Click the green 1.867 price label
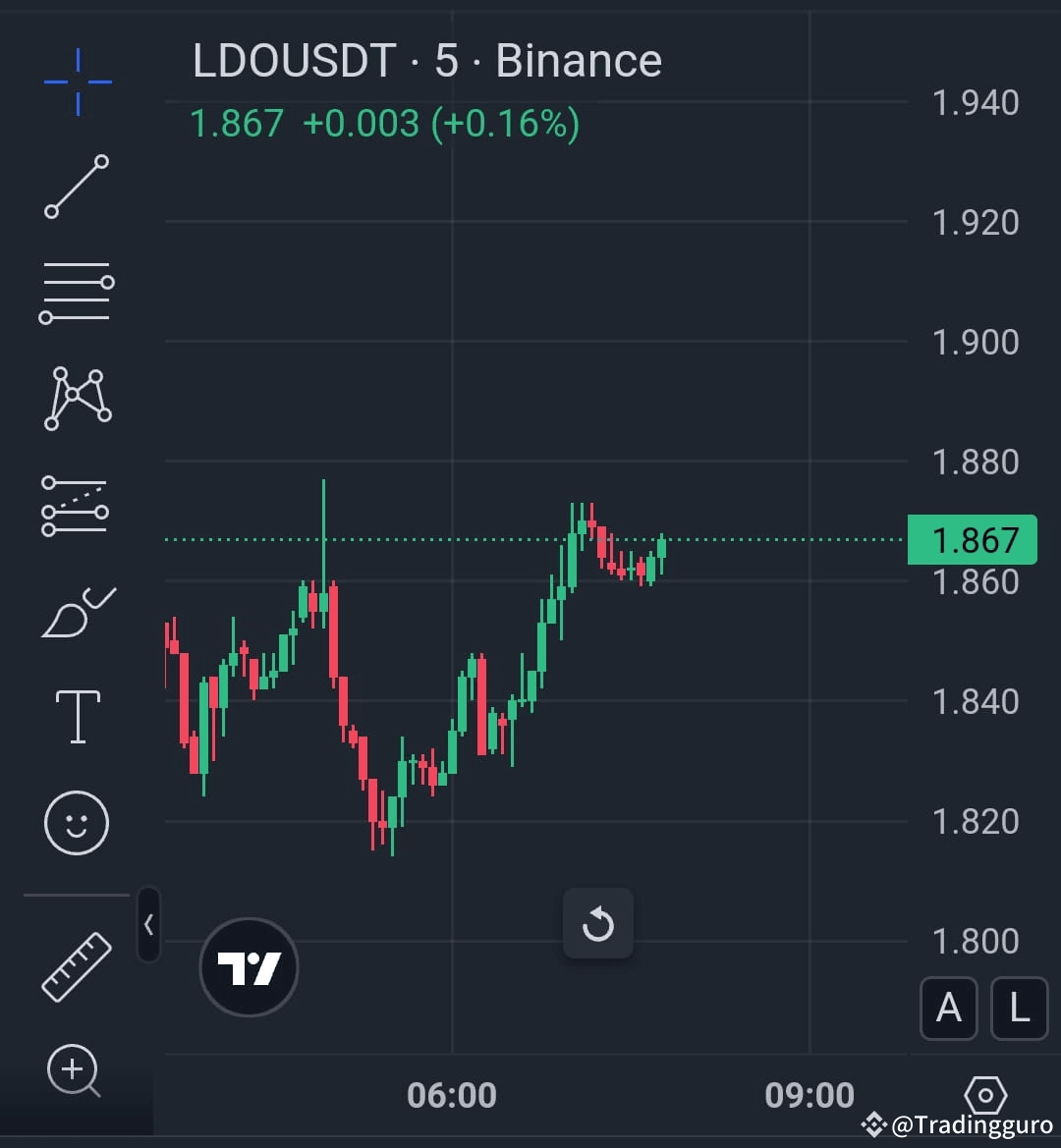The image size is (1061, 1148). pyautogui.click(x=972, y=539)
